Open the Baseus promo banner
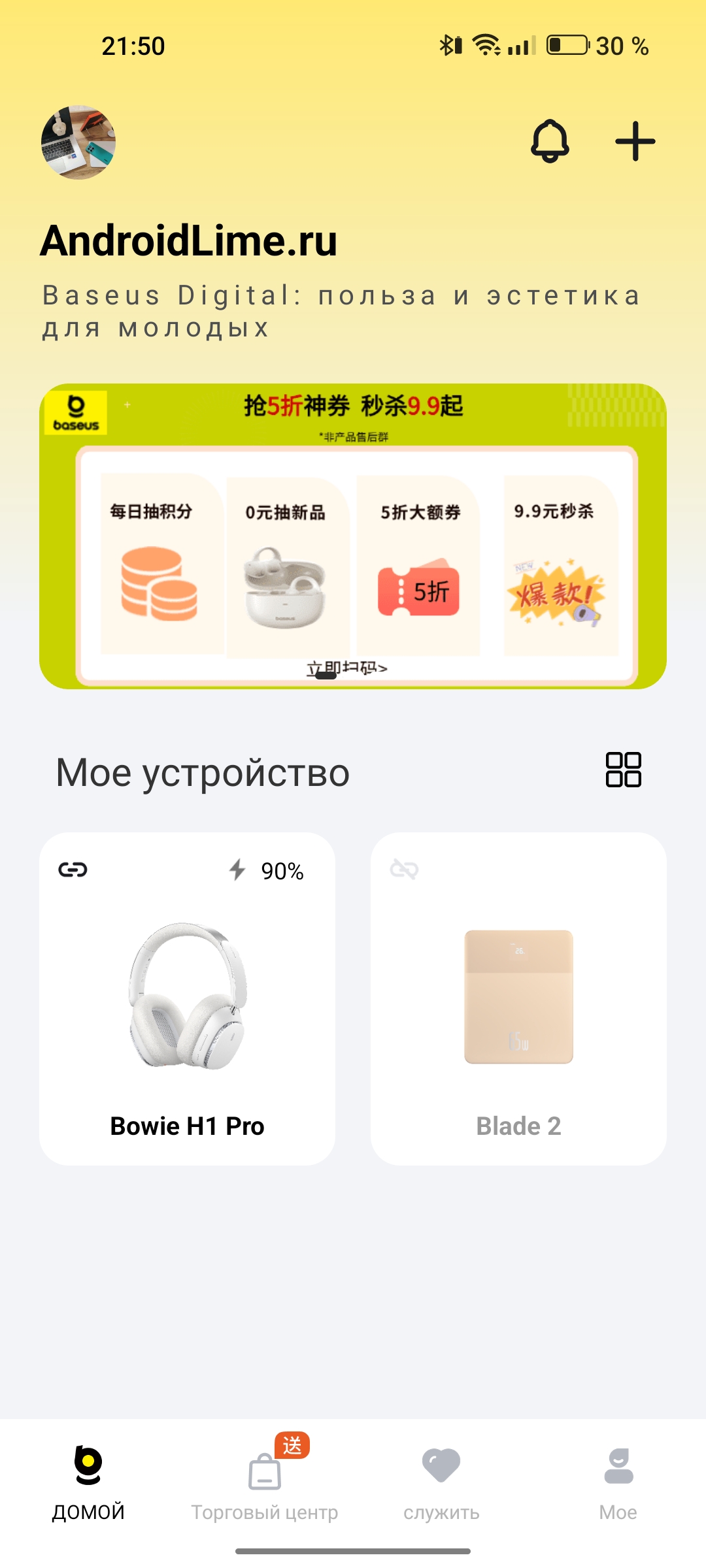 coord(353,536)
